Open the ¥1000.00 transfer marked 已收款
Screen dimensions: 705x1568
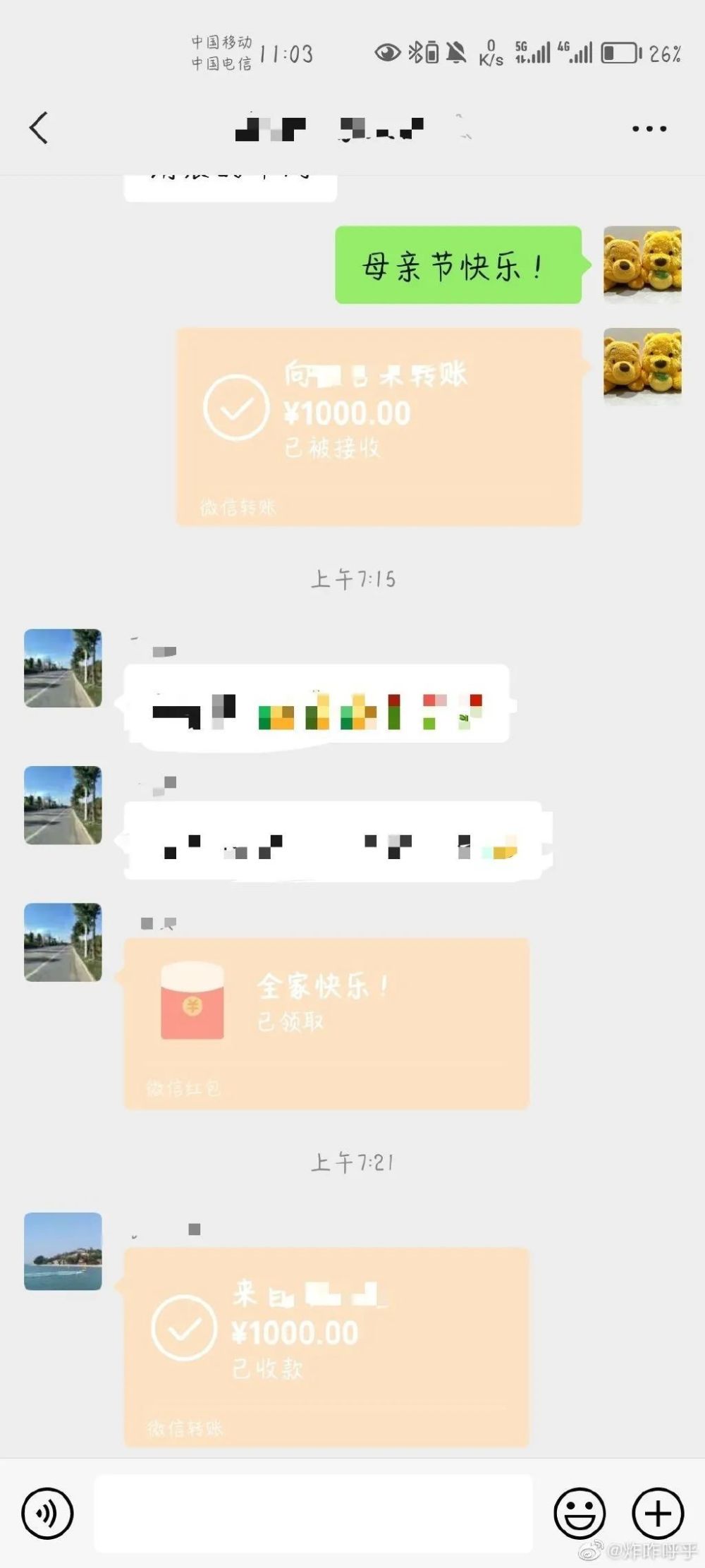point(326,1347)
